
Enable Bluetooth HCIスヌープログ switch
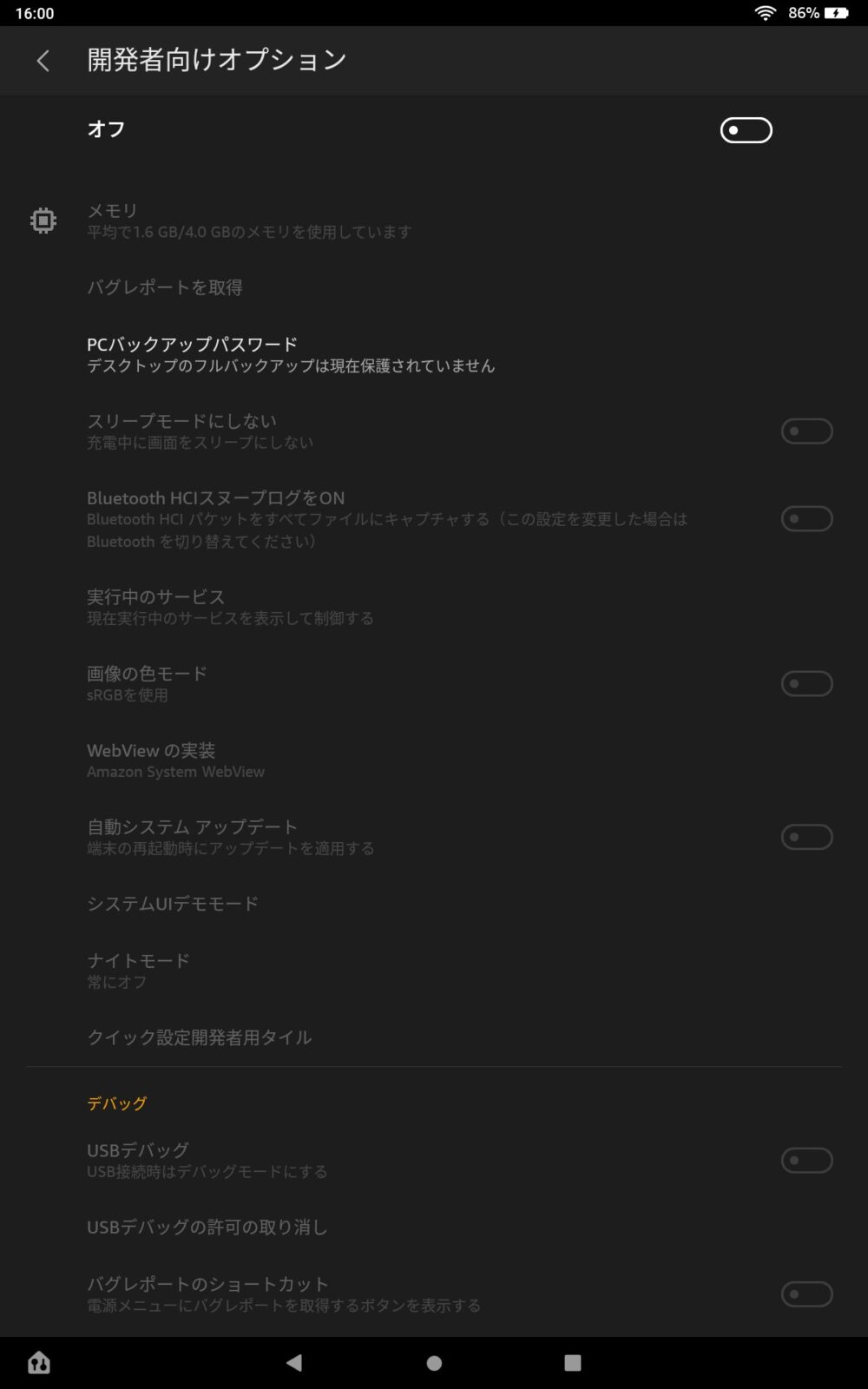coord(806,519)
